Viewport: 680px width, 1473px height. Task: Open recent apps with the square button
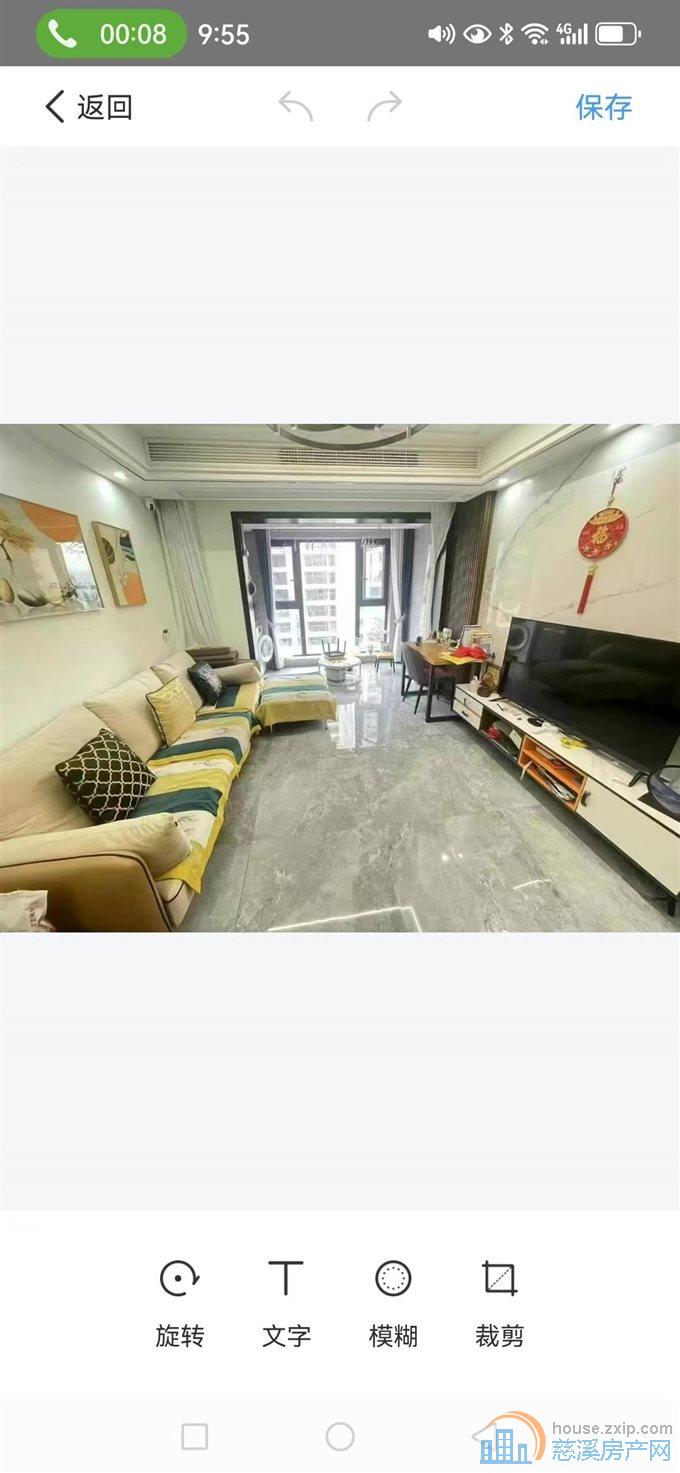tap(195, 1437)
